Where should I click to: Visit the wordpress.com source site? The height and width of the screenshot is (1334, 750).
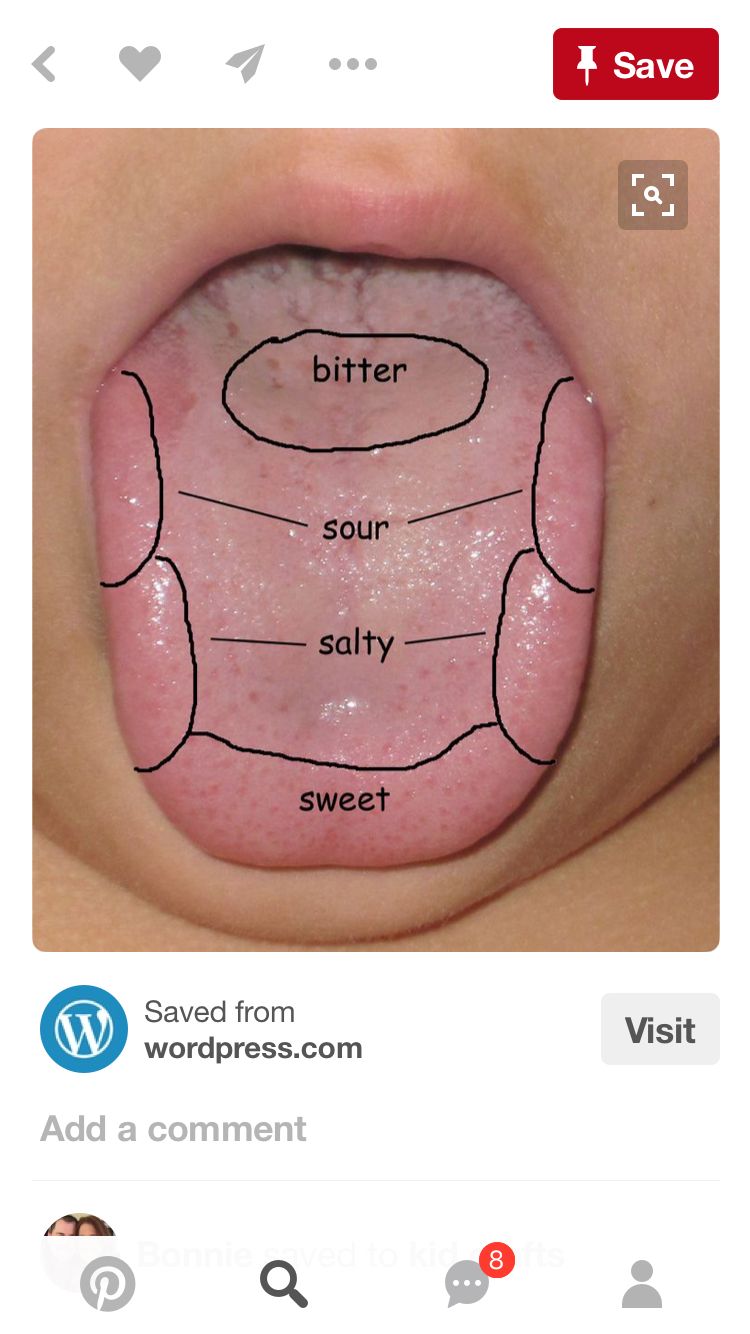pyautogui.click(x=659, y=1029)
